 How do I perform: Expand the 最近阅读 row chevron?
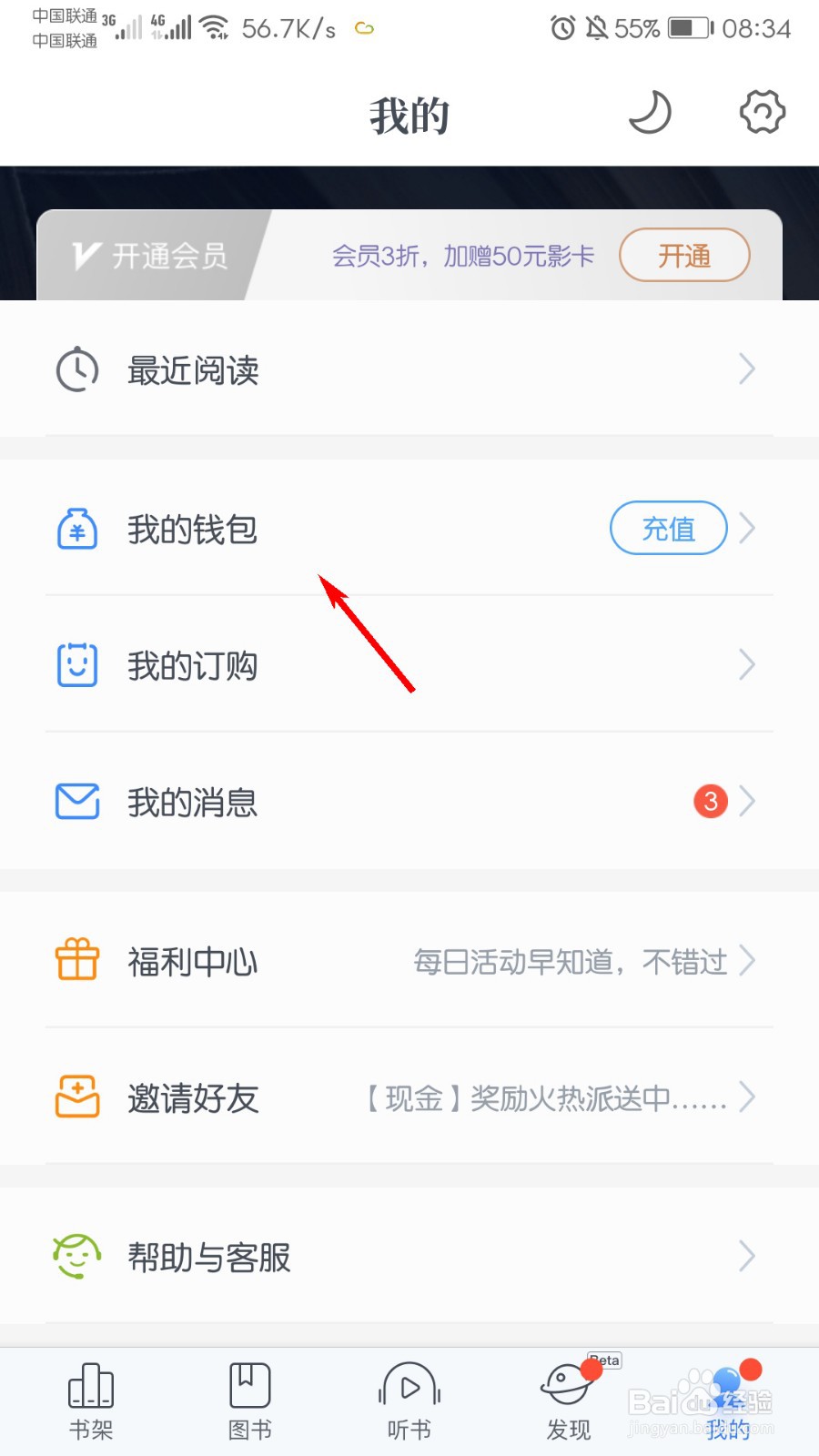[747, 369]
